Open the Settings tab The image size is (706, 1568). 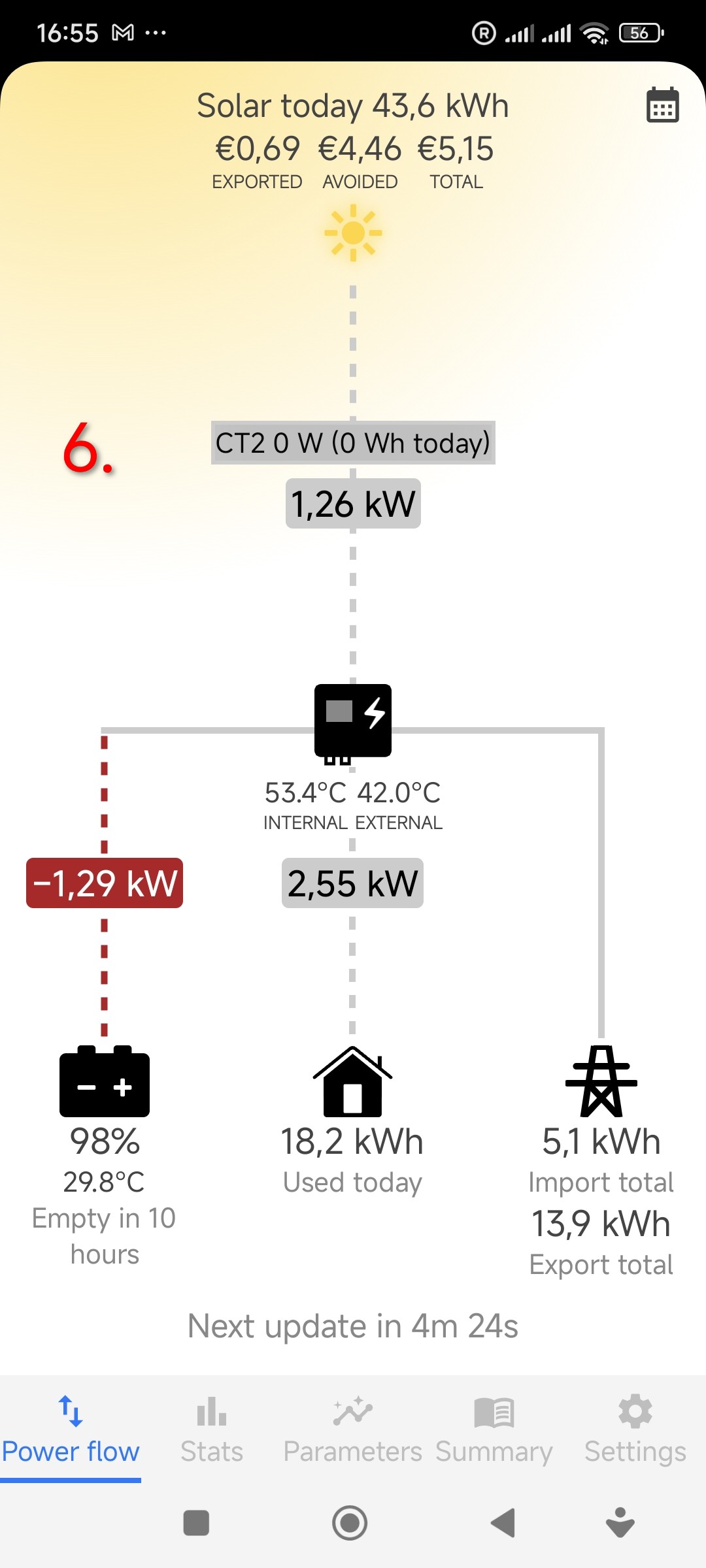[x=635, y=1429]
